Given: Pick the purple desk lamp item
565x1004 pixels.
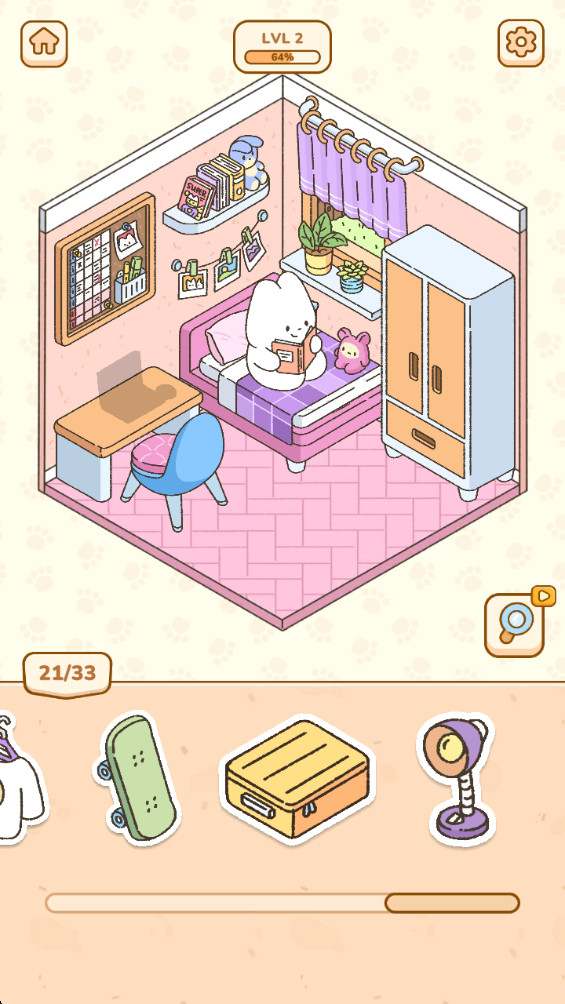Looking at the screenshot, I should click(x=457, y=779).
